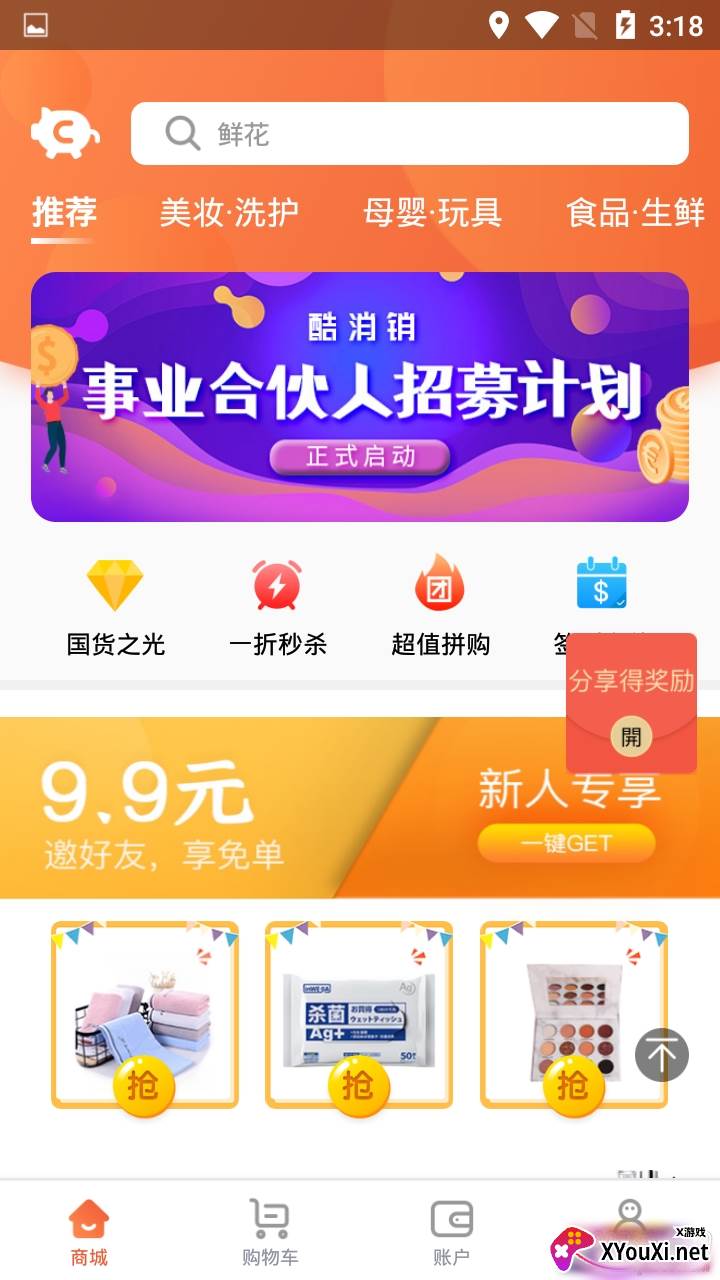Select the 美妆·洗护 category tab
Screen dimensions: 720x1280
pos(229,213)
